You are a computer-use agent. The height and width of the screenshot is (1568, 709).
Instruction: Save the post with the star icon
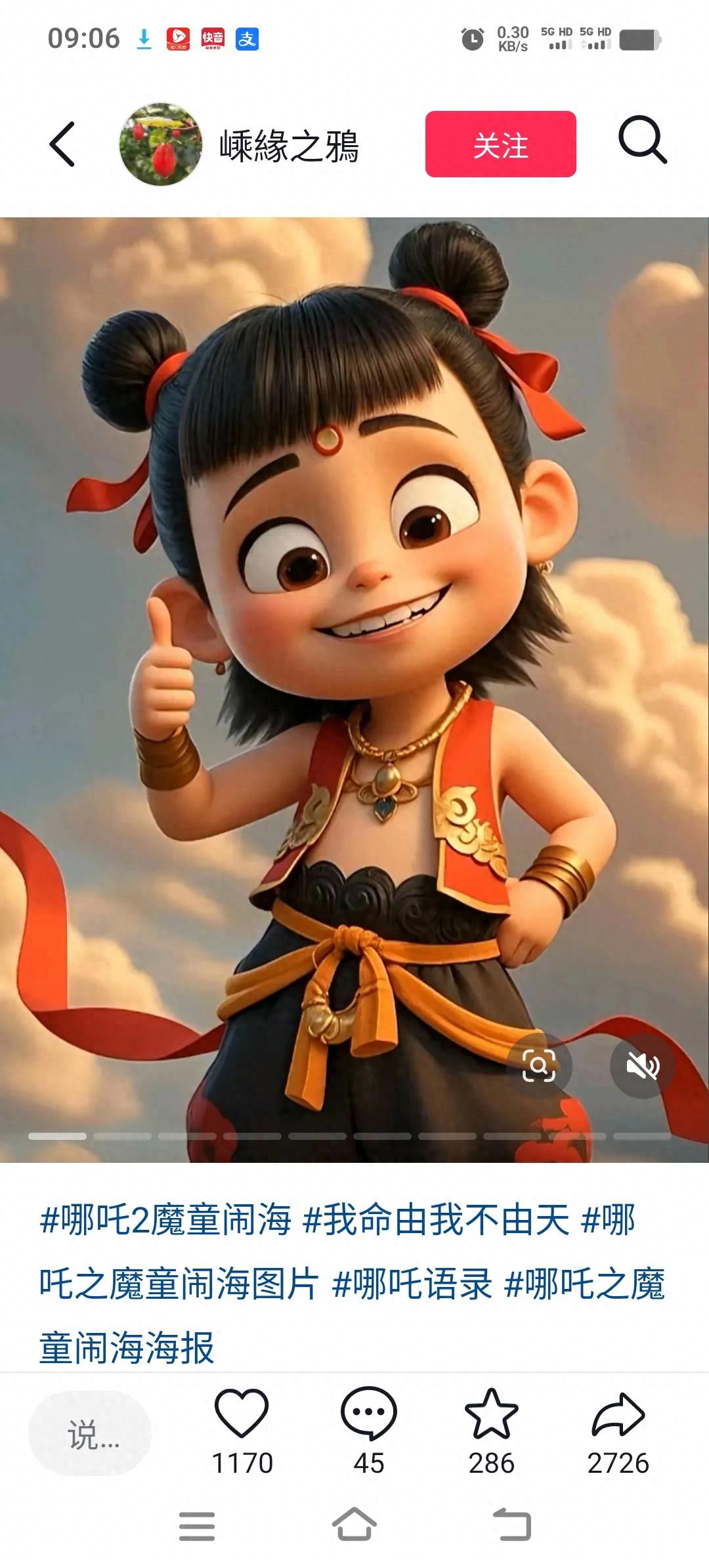tap(492, 1412)
